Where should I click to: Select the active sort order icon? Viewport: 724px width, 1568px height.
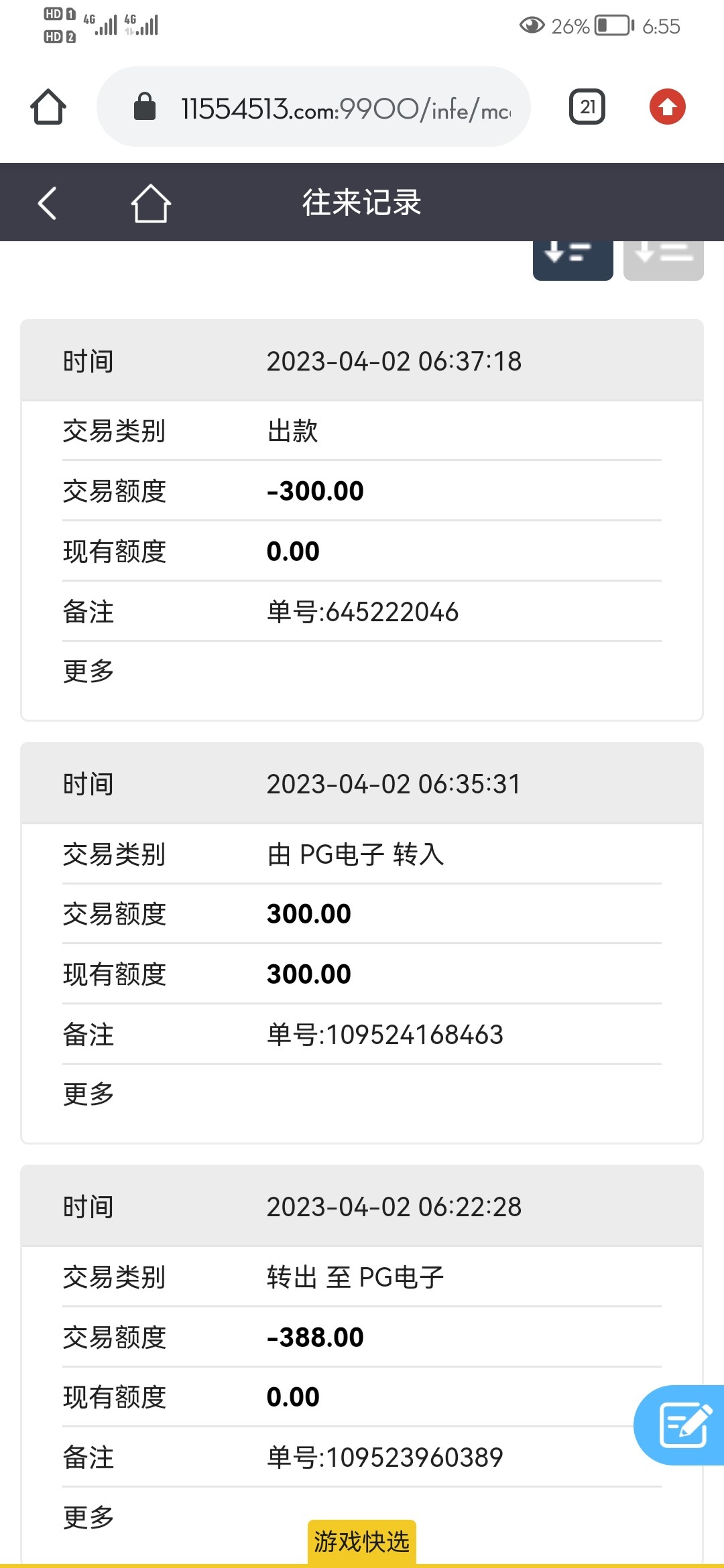click(x=572, y=258)
